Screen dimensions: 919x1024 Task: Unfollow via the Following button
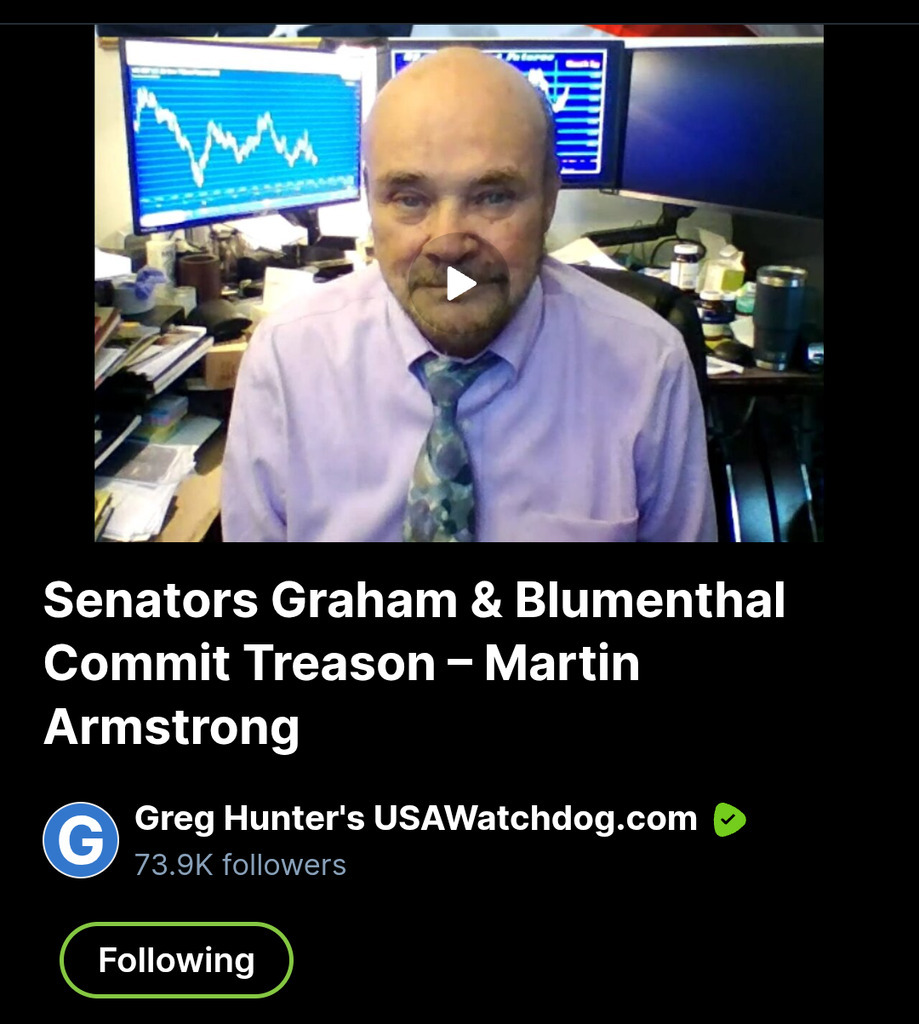coord(176,960)
